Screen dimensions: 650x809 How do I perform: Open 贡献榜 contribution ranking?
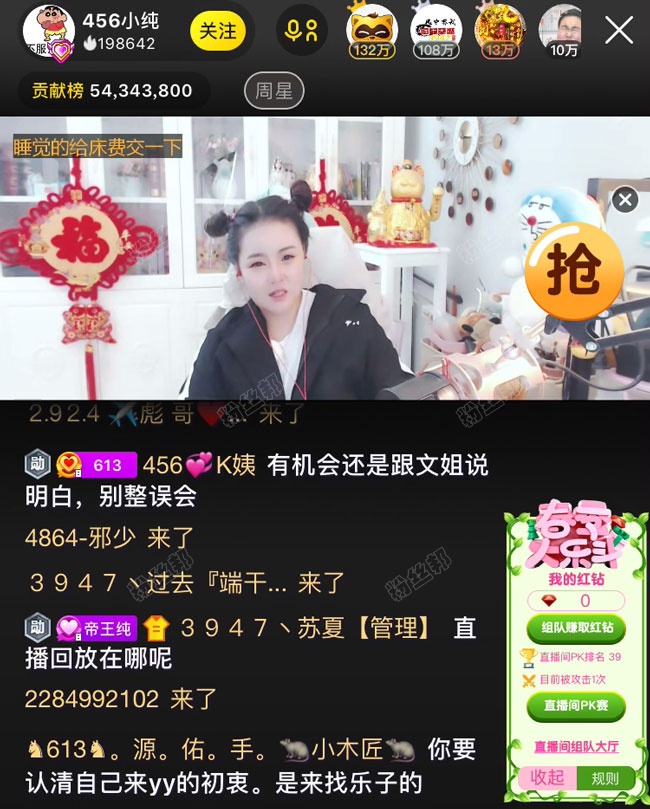[112, 91]
